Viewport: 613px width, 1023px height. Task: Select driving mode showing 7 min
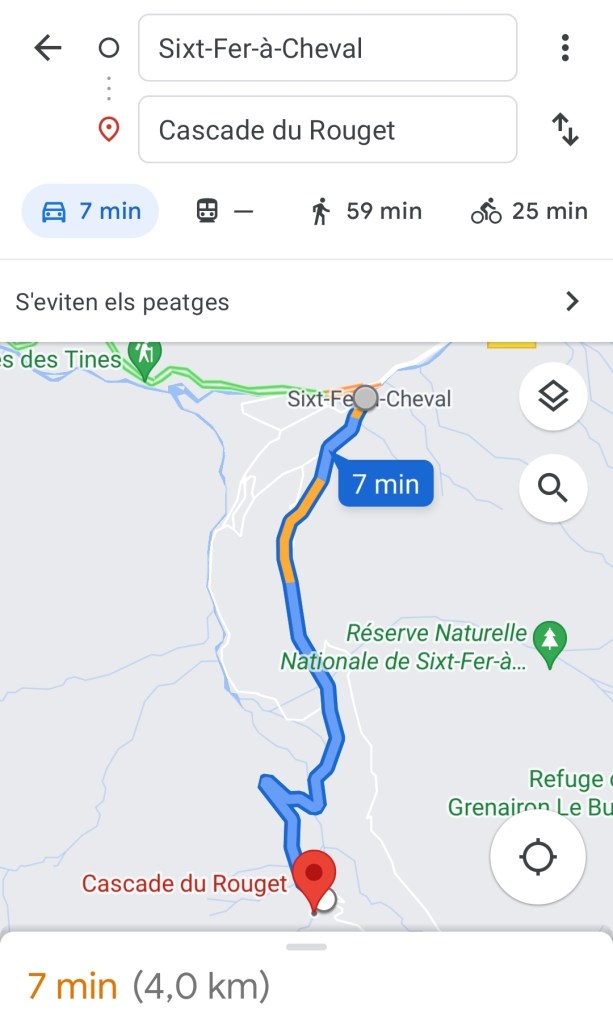[91, 211]
